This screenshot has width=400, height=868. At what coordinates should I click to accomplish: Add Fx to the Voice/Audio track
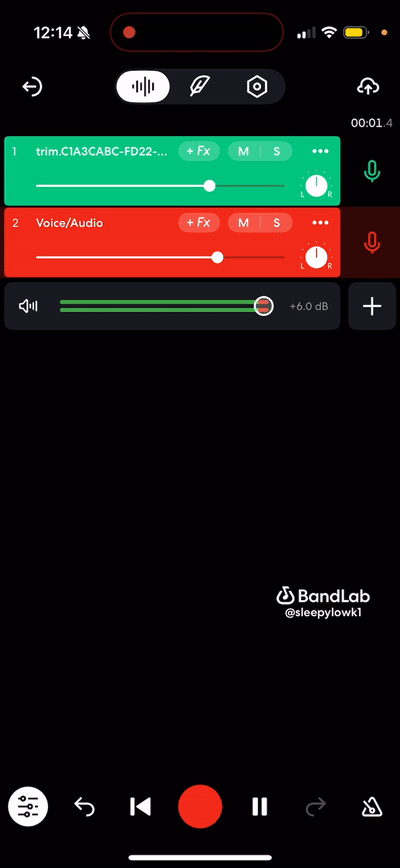tap(199, 223)
